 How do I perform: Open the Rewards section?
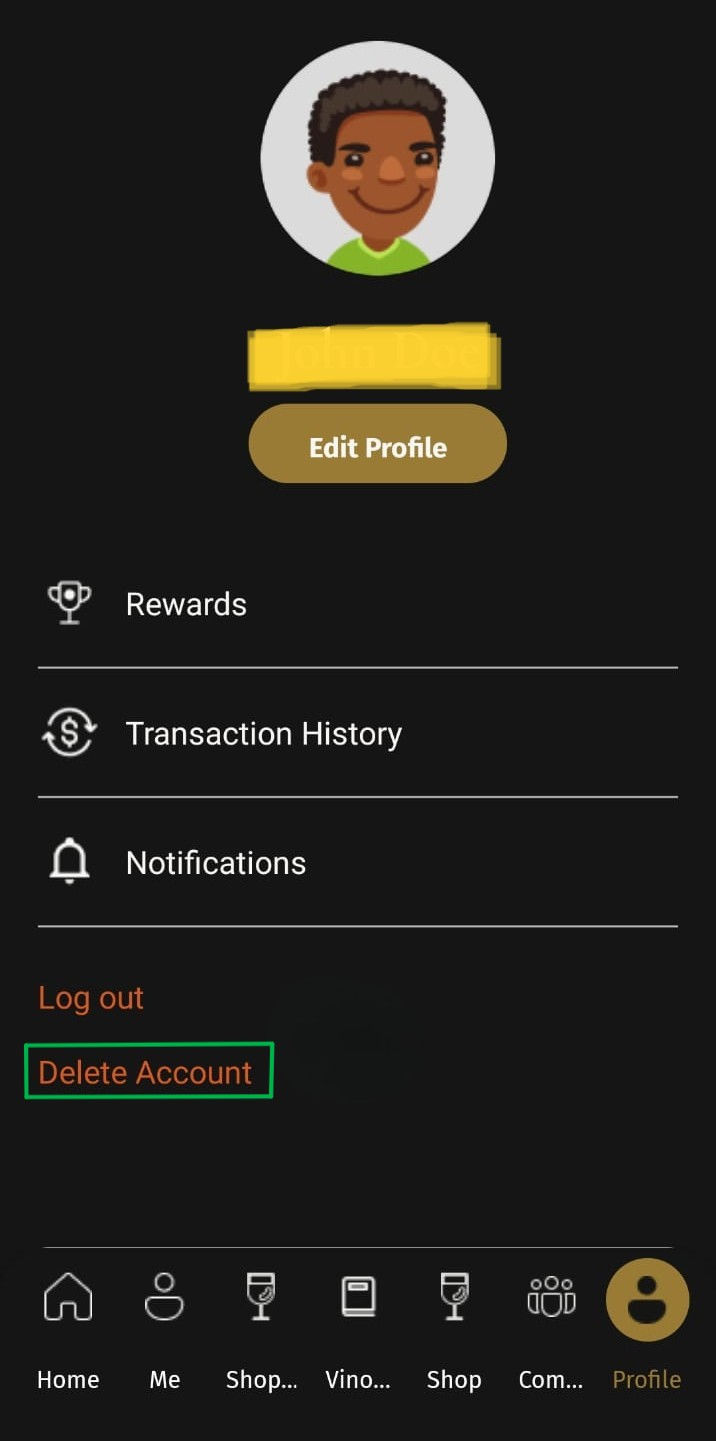coord(186,604)
